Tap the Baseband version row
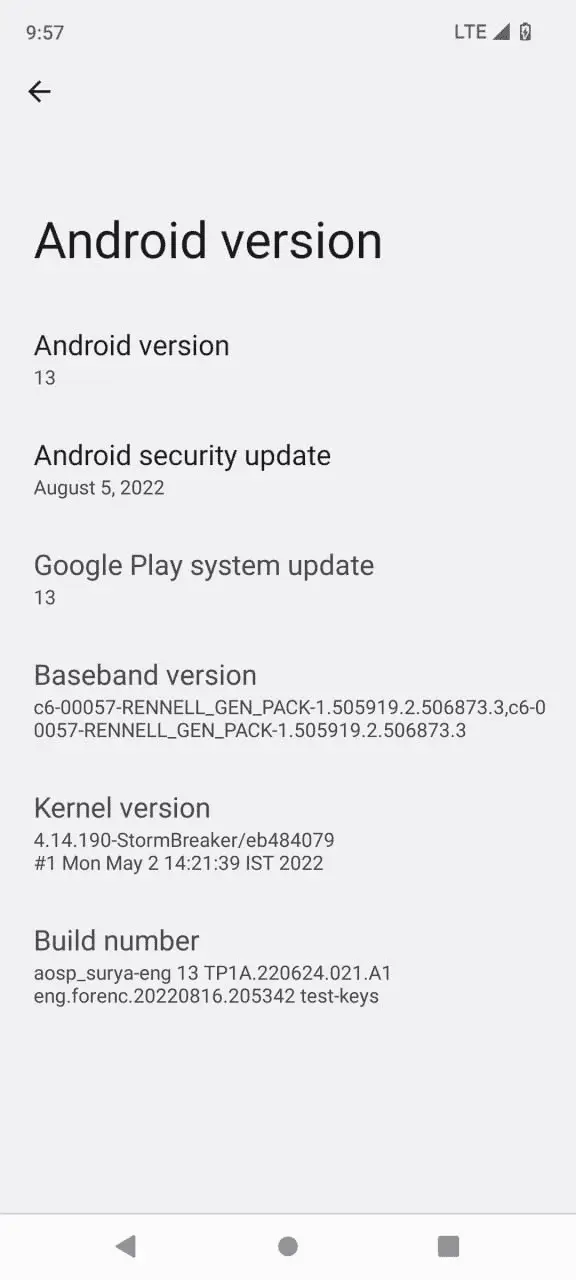576x1280 pixels. tap(288, 701)
